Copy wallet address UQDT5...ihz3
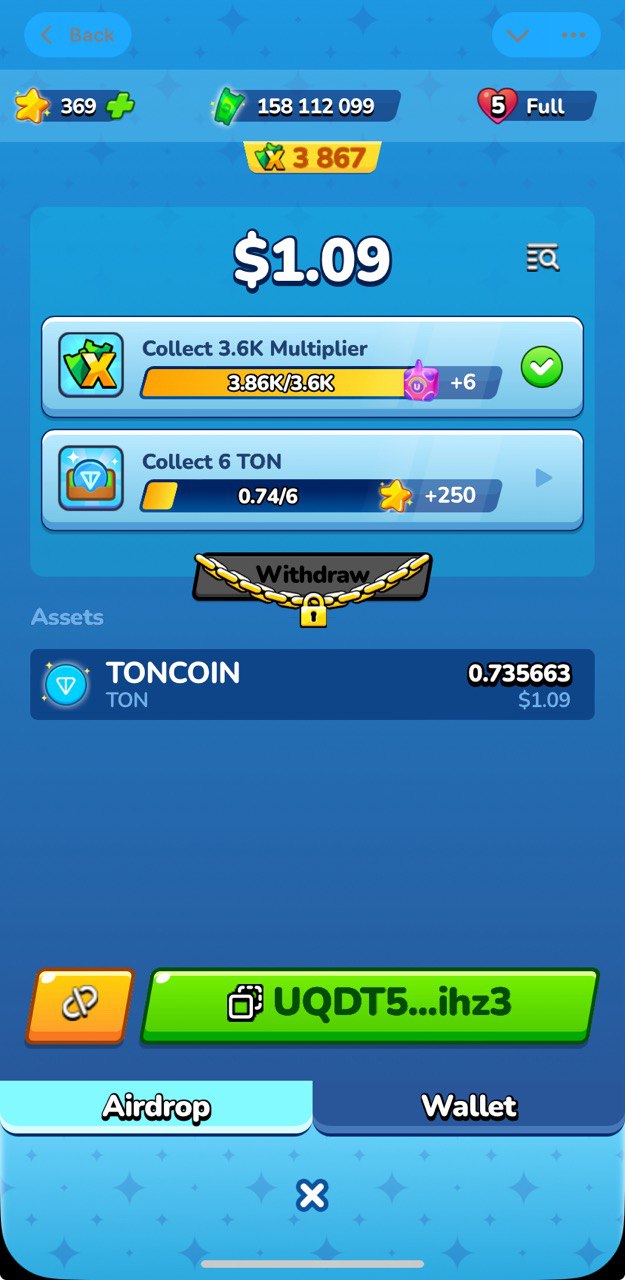Screen dimensions: 625x1280 point(369,1004)
